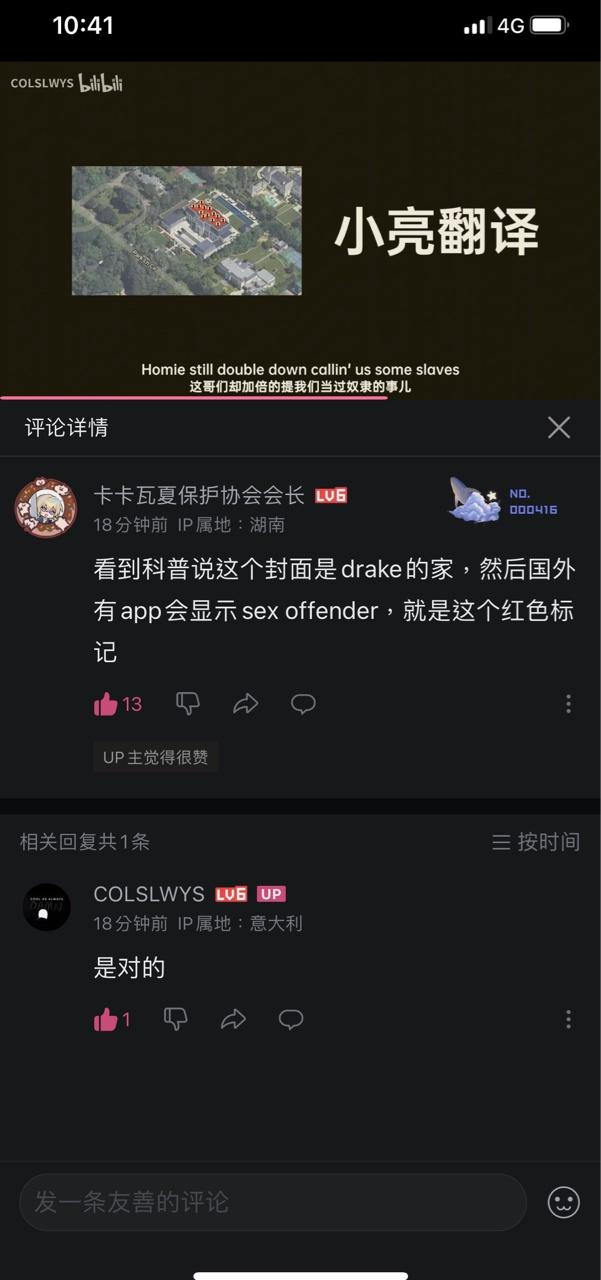Dislike COLSLWYS's reply

point(176,1019)
